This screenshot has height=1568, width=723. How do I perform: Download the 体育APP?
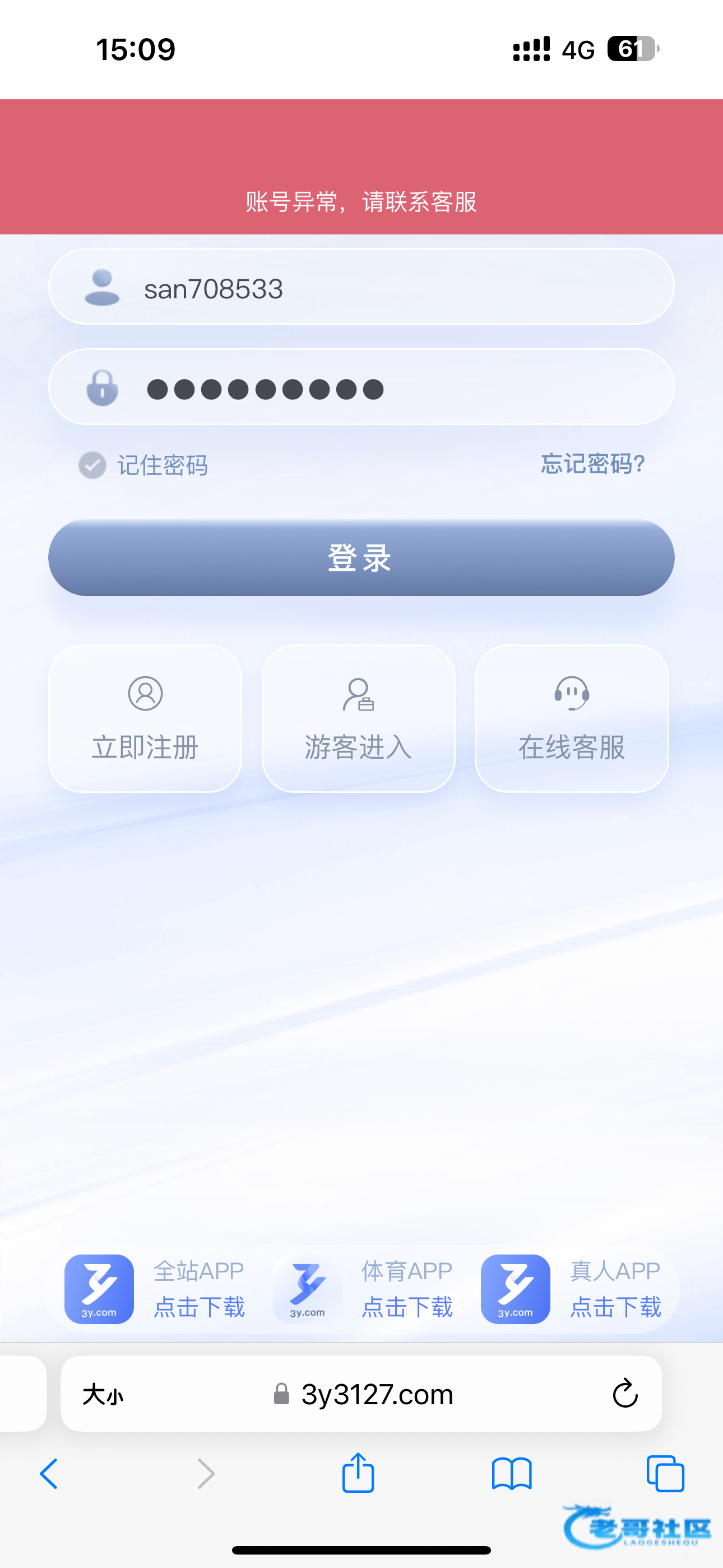(x=363, y=1289)
